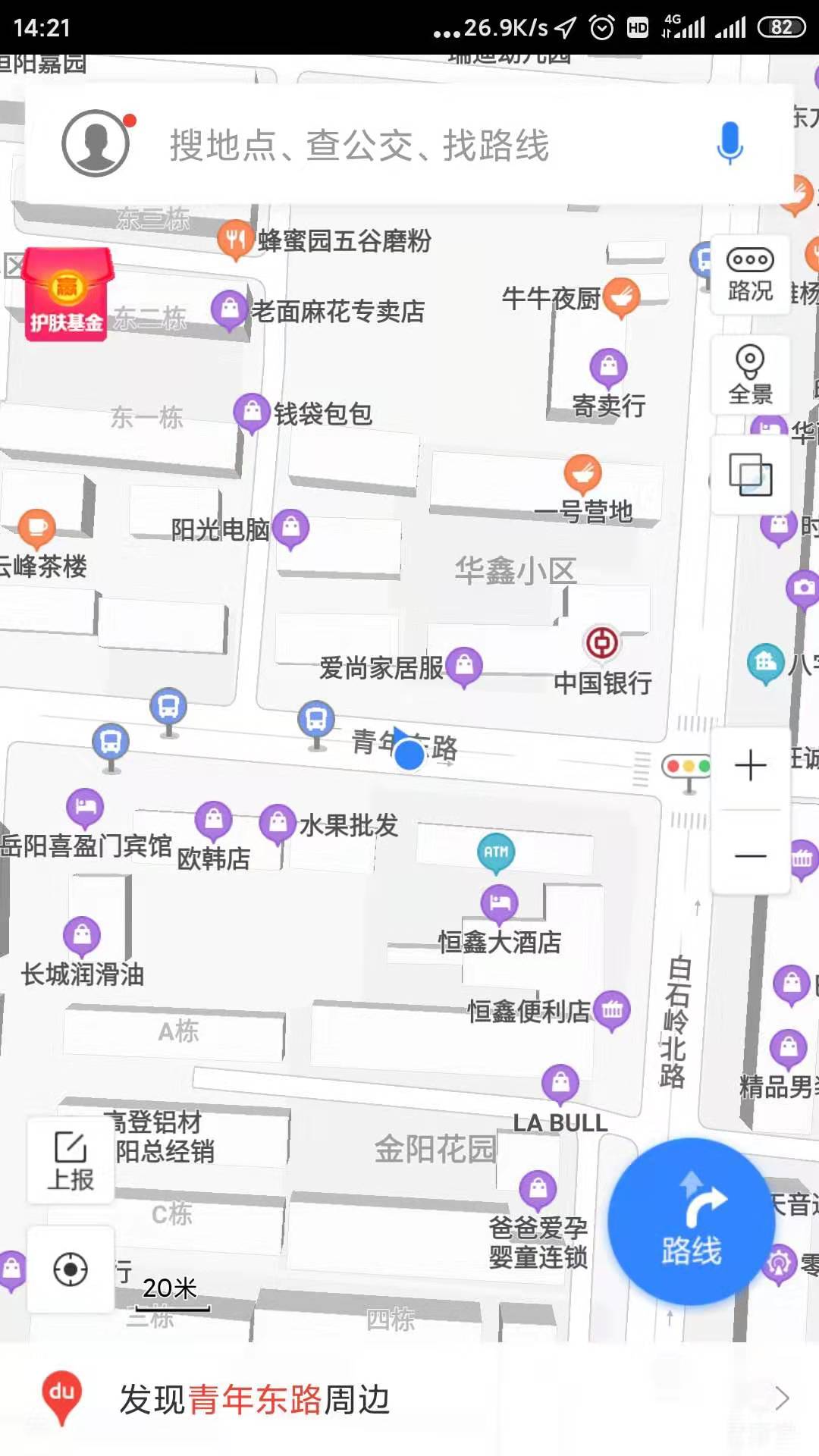This screenshot has height=1456, width=819.
Task: Tap the ATM marker
Action: 496,852
